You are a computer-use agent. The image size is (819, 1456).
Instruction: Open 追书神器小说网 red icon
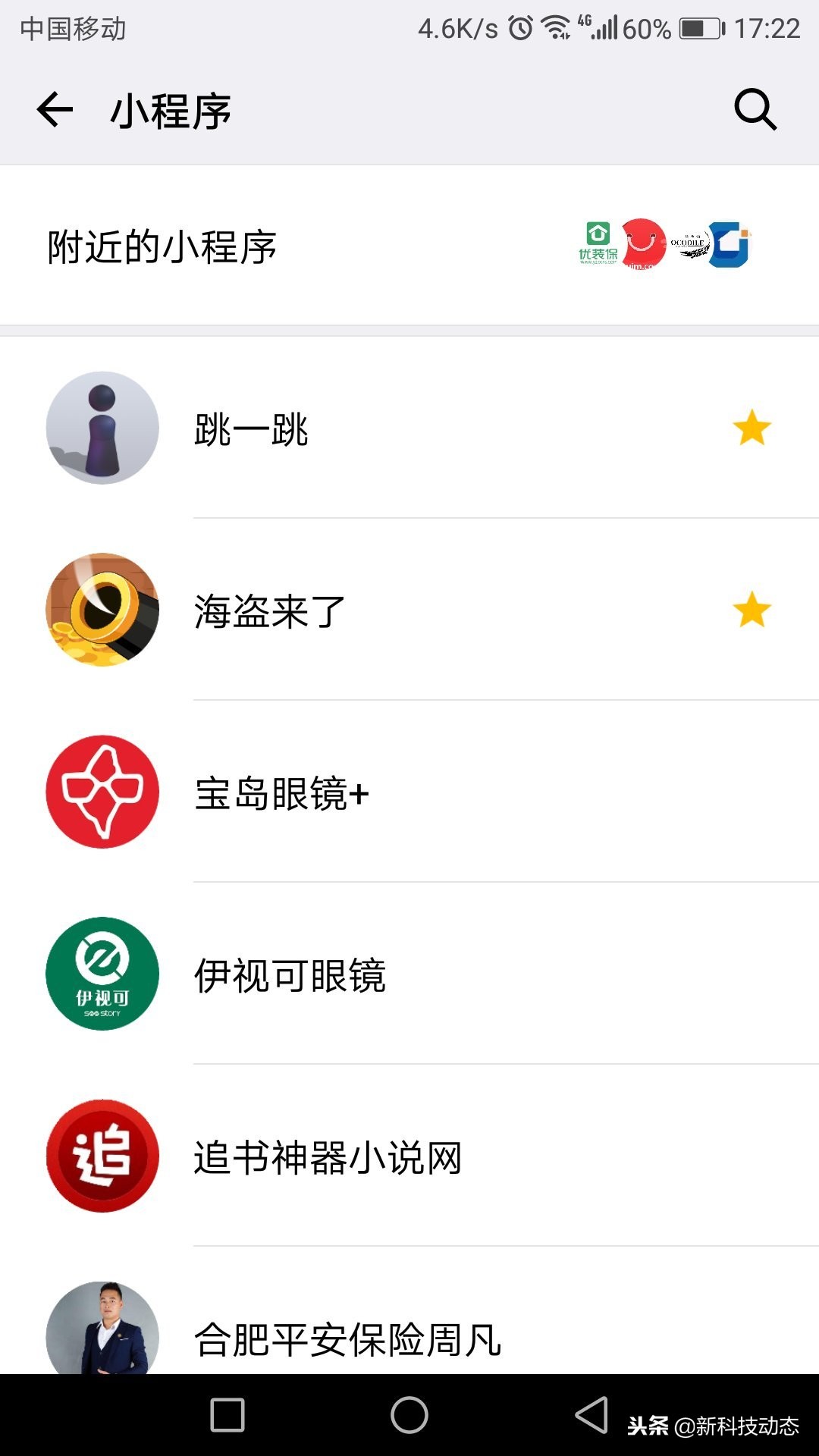tap(102, 1158)
